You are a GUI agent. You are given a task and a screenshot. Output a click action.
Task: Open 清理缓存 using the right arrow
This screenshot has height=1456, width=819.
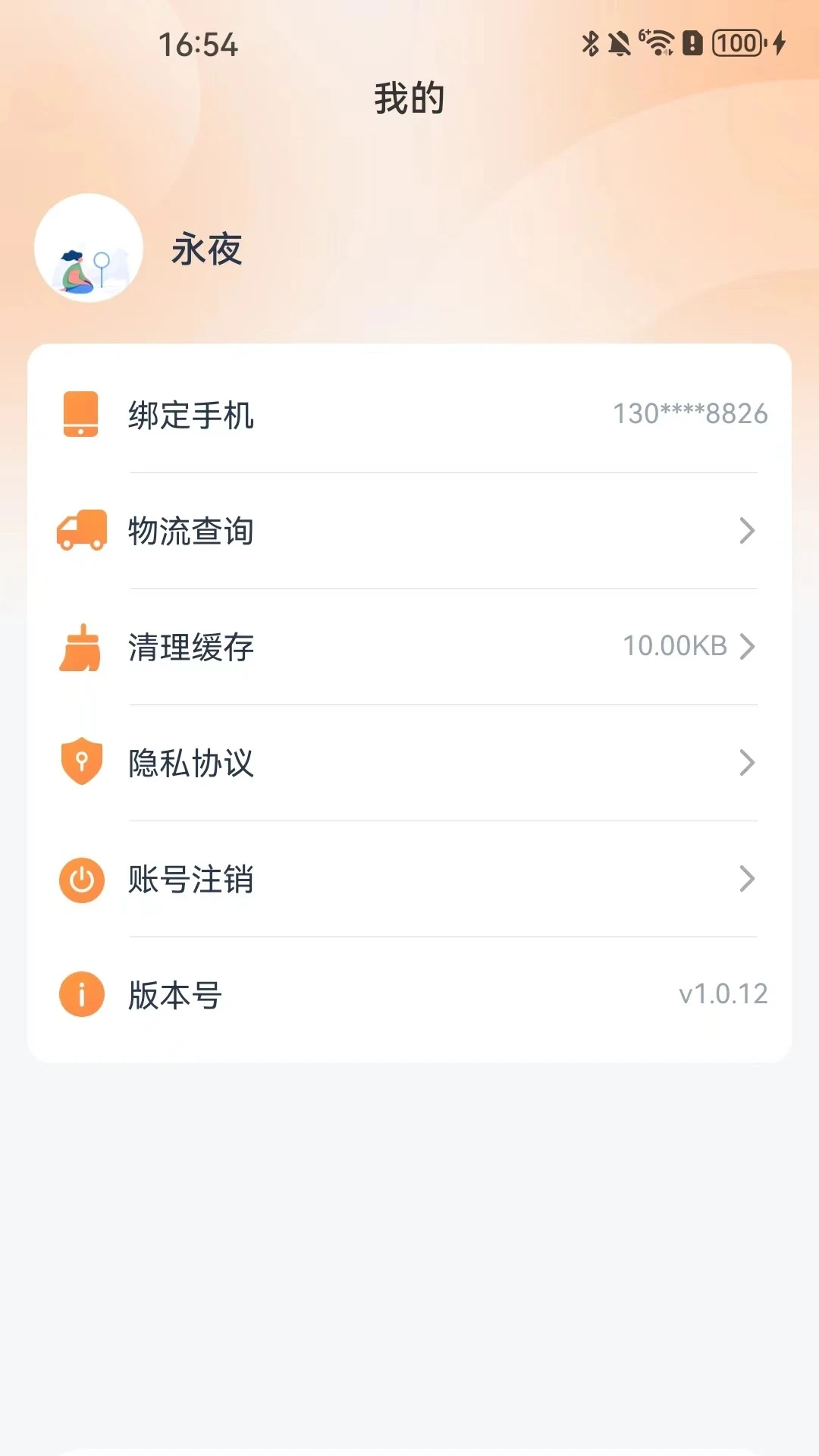749,648
